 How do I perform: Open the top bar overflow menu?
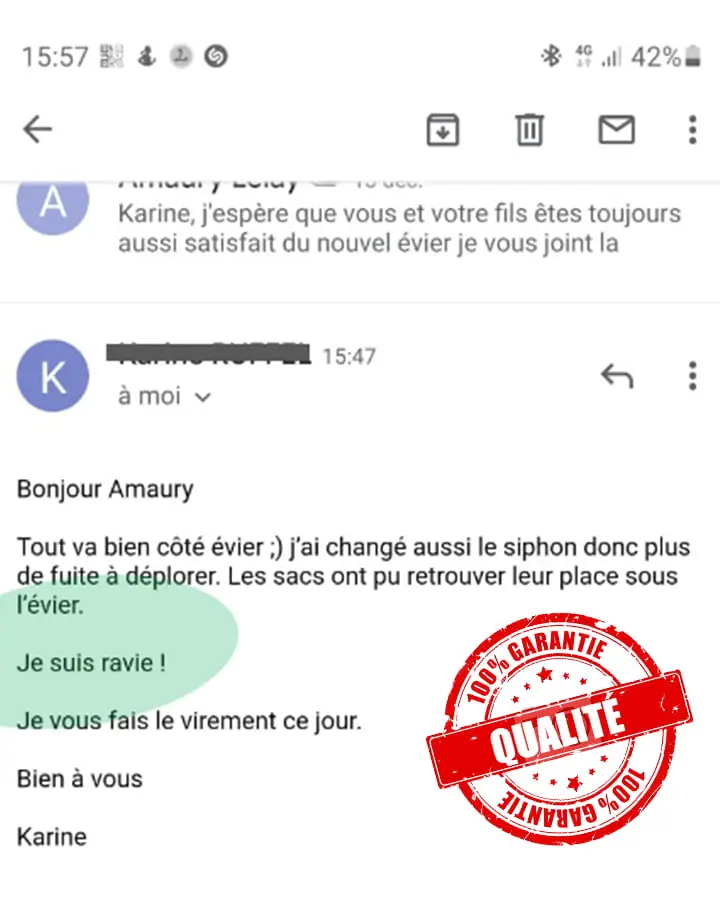(x=692, y=129)
